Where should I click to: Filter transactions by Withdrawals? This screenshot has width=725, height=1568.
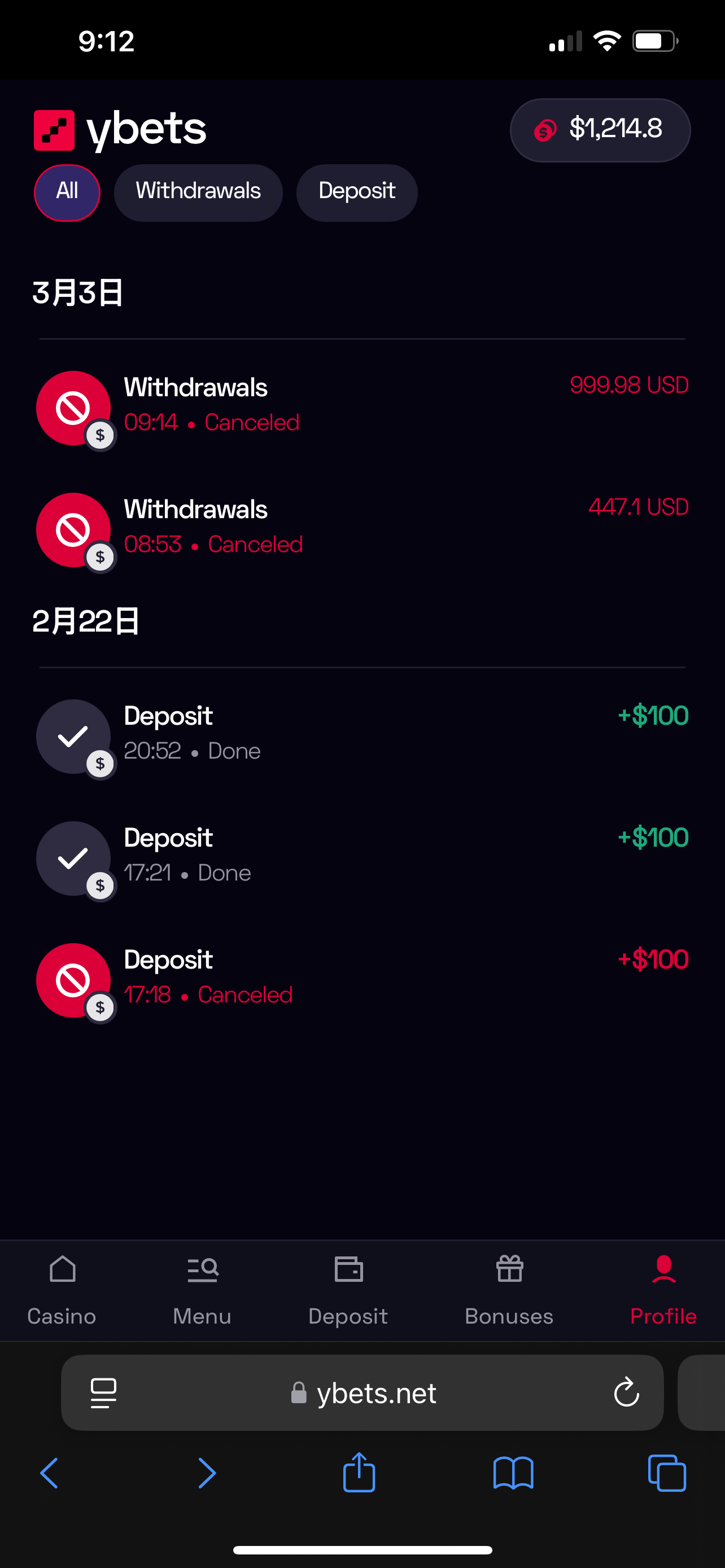click(x=198, y=192)
